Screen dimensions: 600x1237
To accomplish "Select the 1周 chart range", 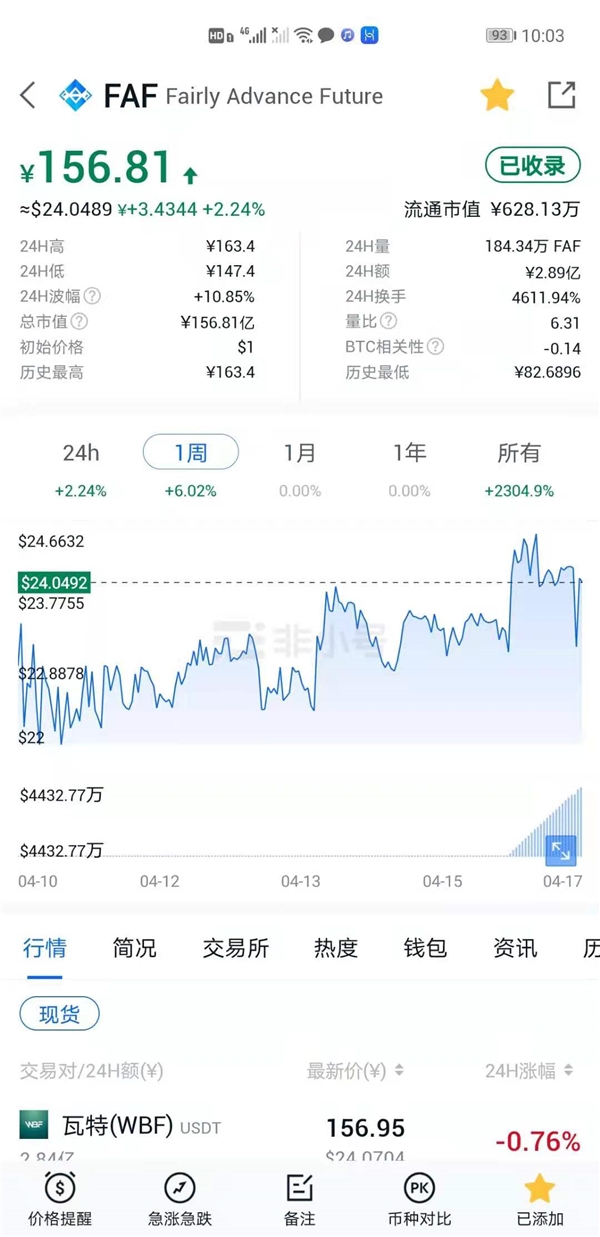I will click(x=190, y=453).
